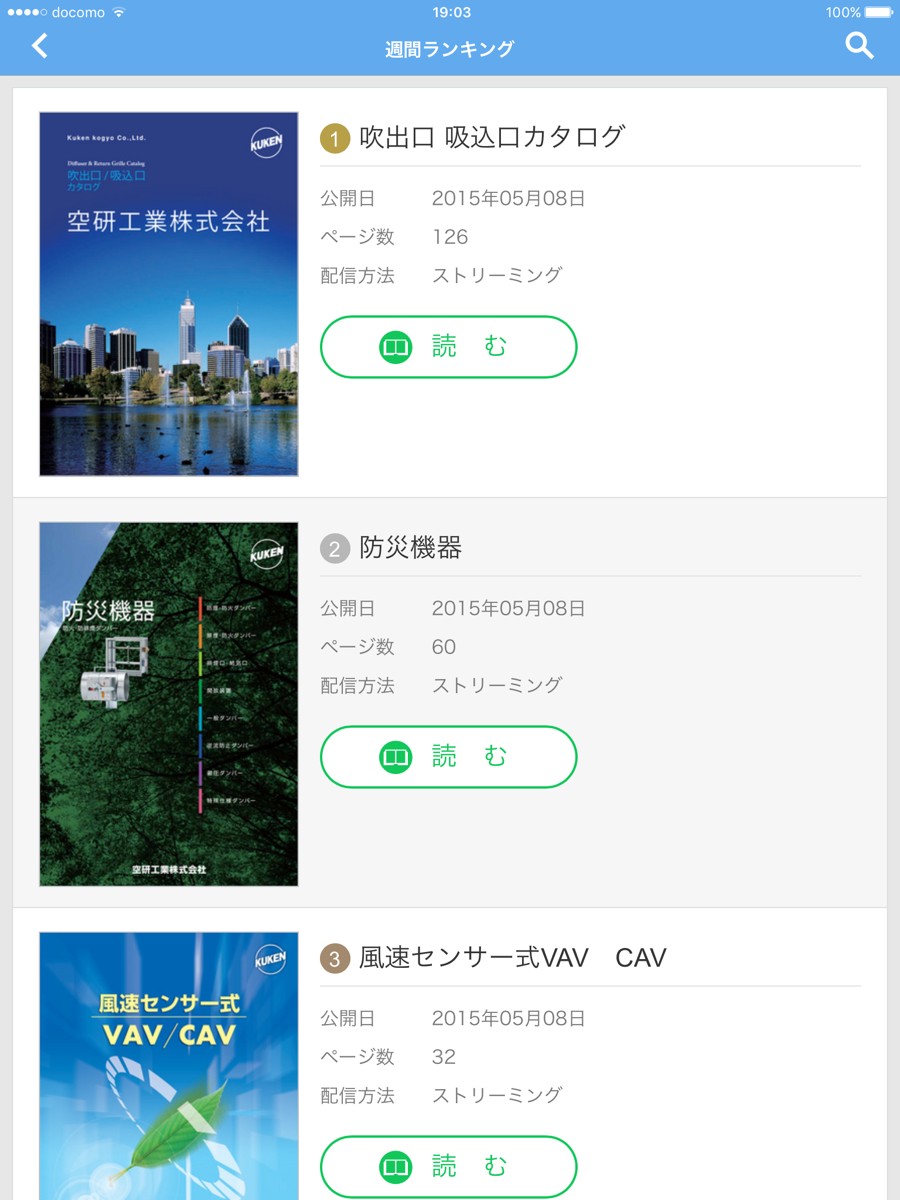Select the 防災機器 cover thumbnail

[169, 704]
